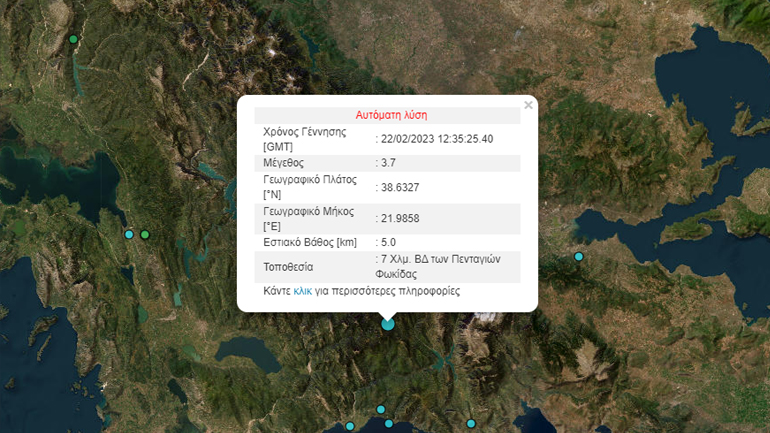This screenshot has width=770, height=433.
Task: Tap the large epicenter marker beneath the popup
Action: (x=388, y=324)
